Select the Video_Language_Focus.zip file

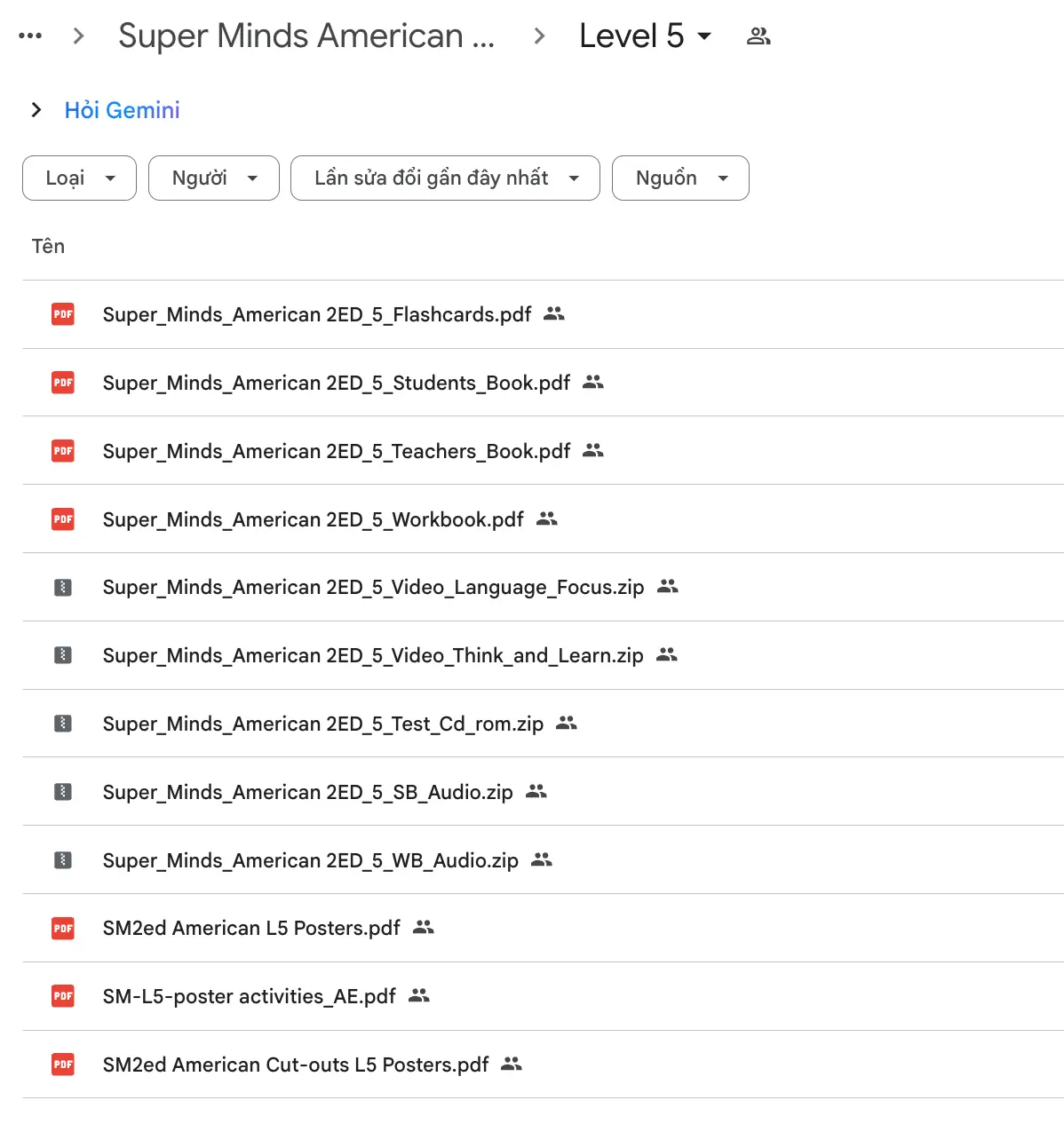[x=373, y=588]
